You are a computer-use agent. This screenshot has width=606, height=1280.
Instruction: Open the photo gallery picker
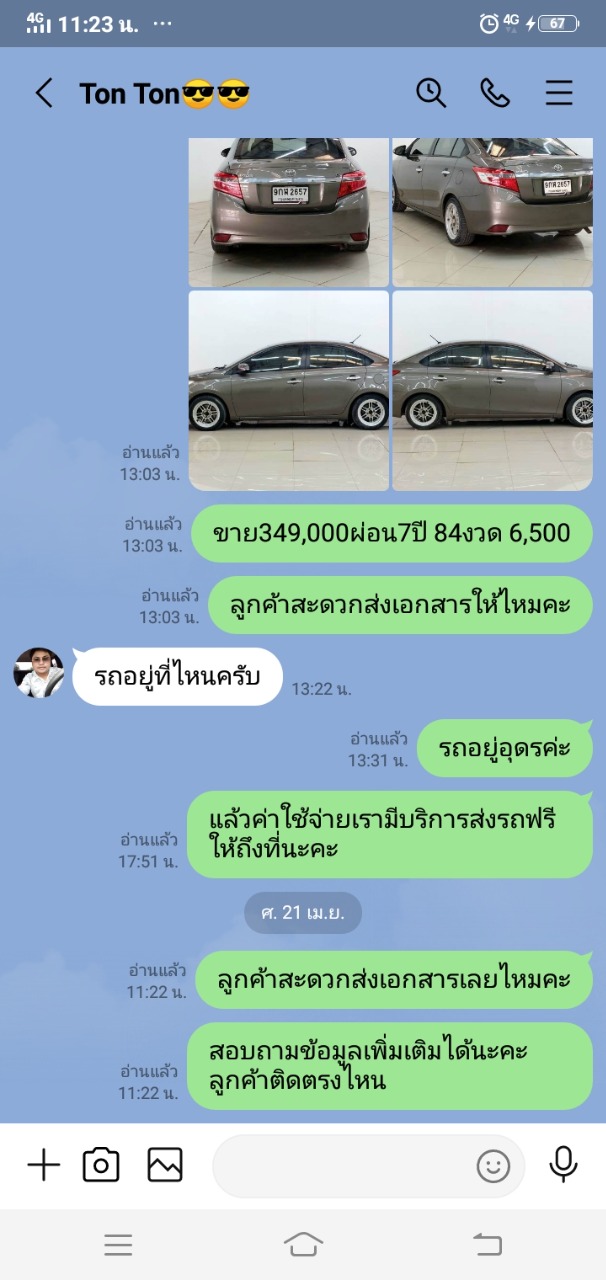pos(165,1165)
